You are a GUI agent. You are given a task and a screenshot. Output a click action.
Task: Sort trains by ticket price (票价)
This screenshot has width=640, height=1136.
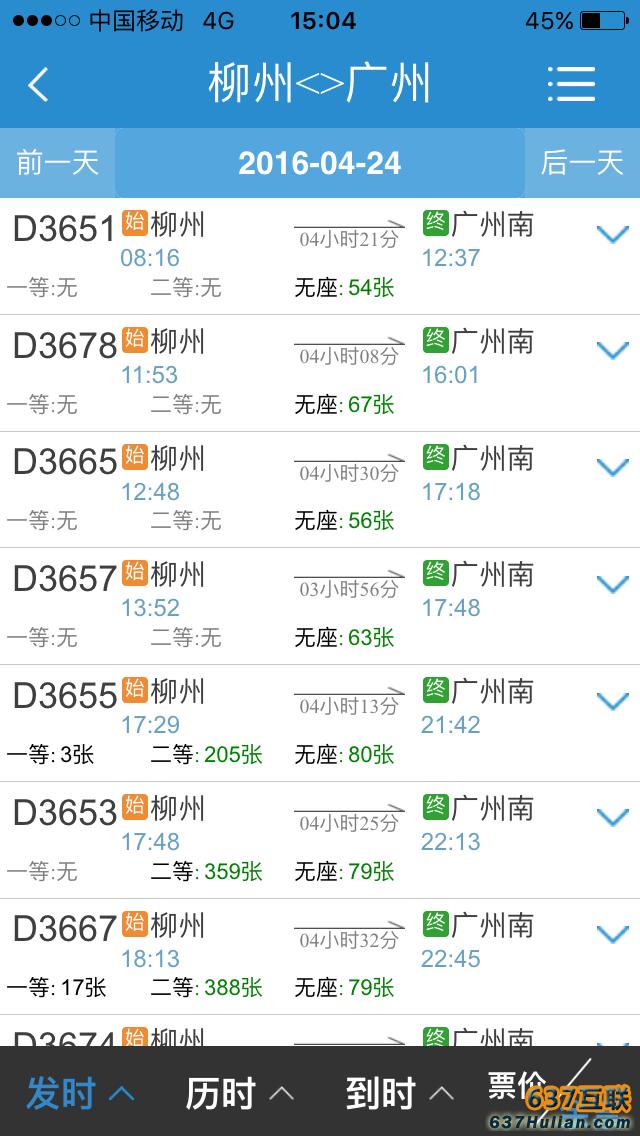[x=530, y=1090]
